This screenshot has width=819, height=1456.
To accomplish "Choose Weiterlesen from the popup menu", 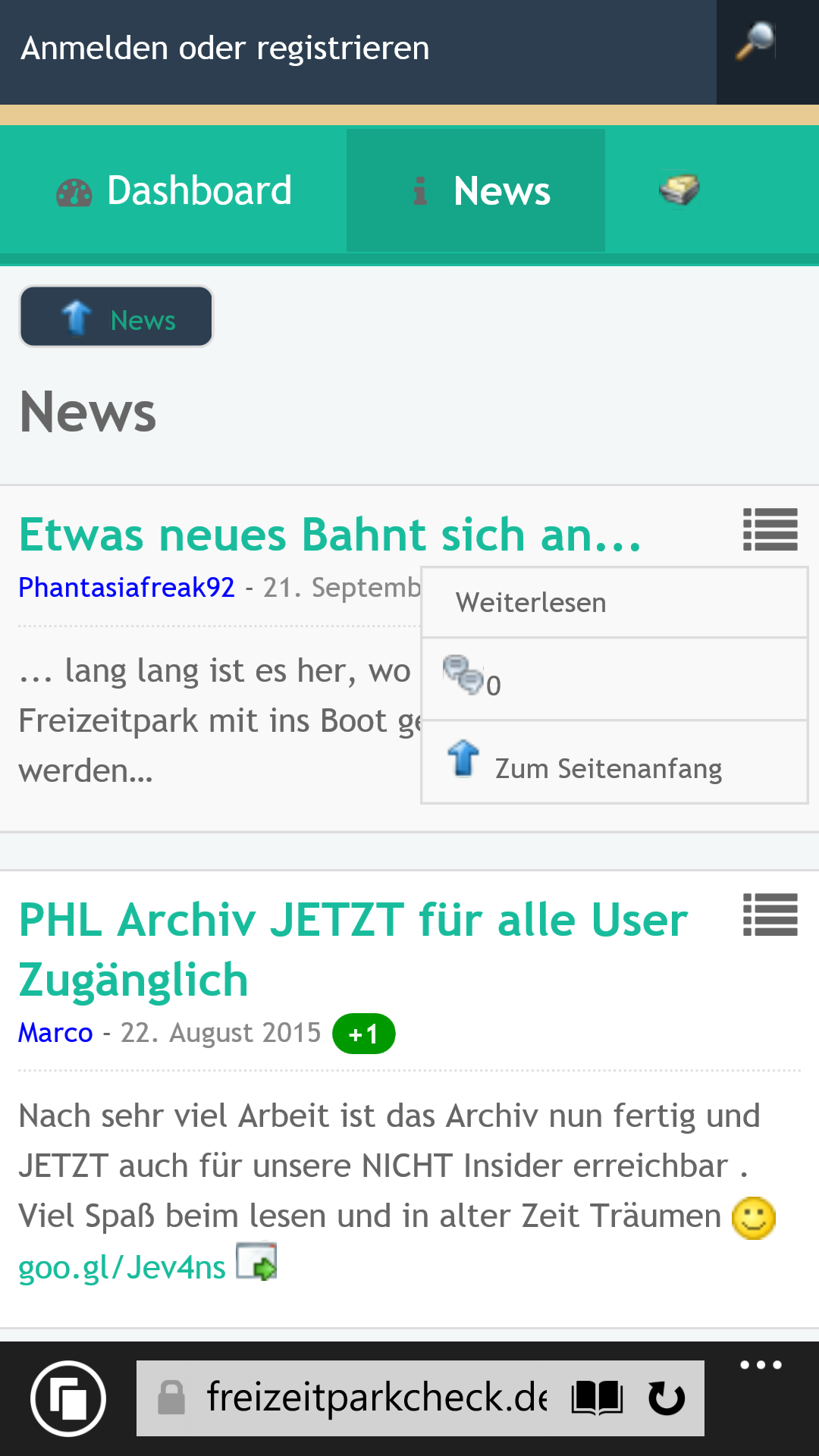I will 614,603.
